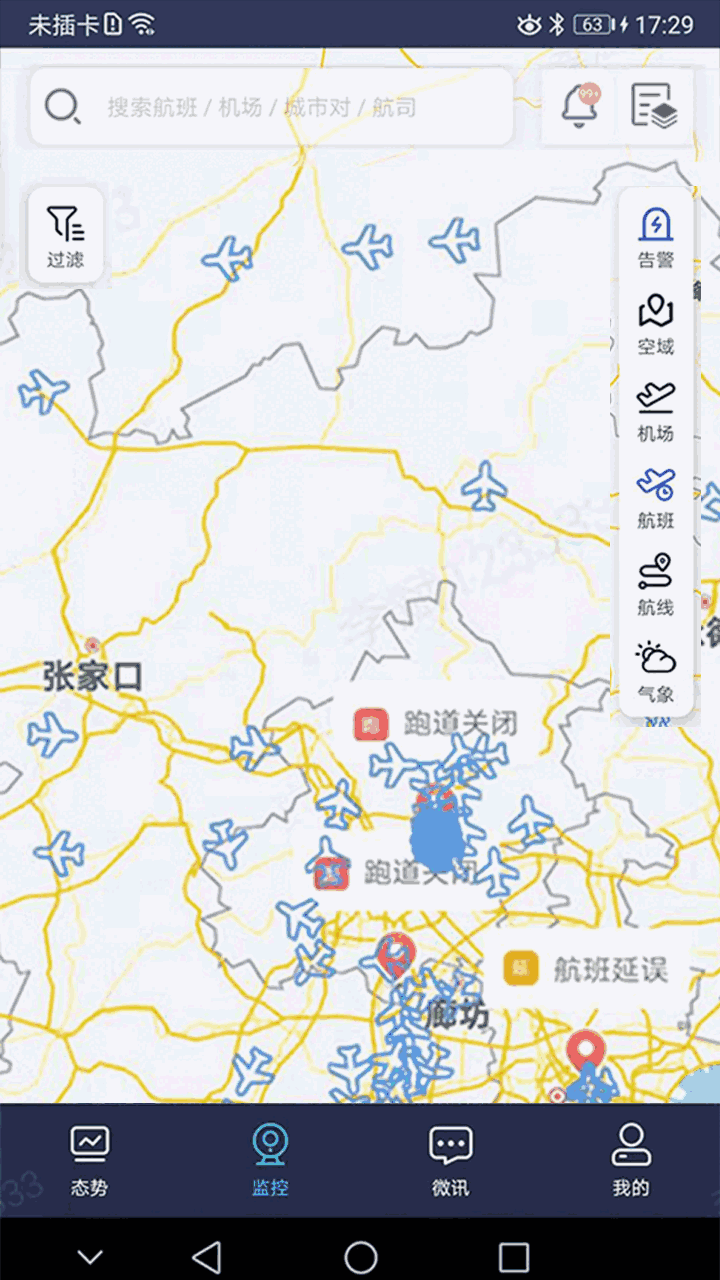Image resolution: width=720 pixels, height=1280 pixels.
Task: Collapse the status bar chevron at bottom
Action: (89, 1254)
